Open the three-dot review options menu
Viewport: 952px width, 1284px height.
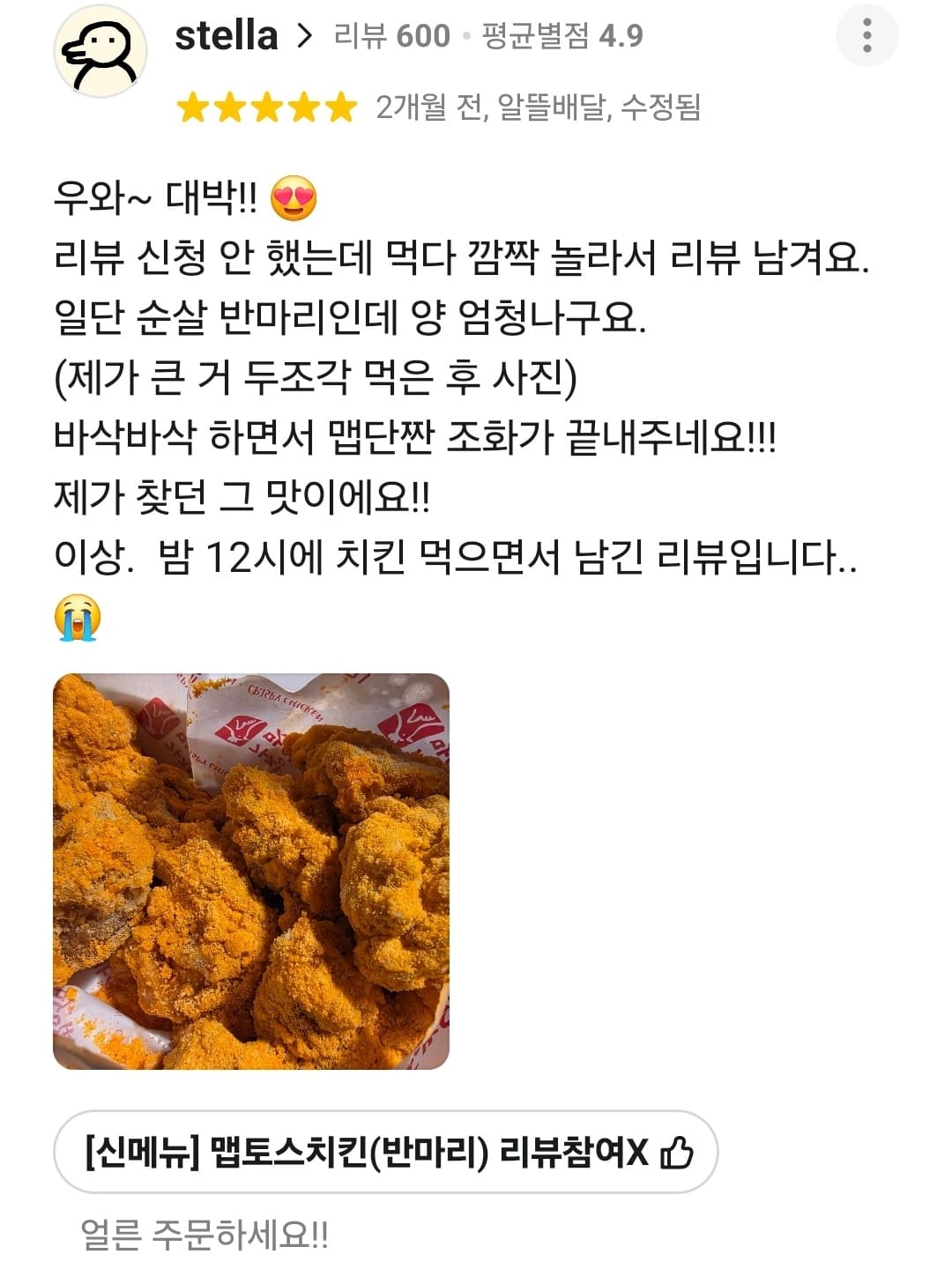[868, 37]
